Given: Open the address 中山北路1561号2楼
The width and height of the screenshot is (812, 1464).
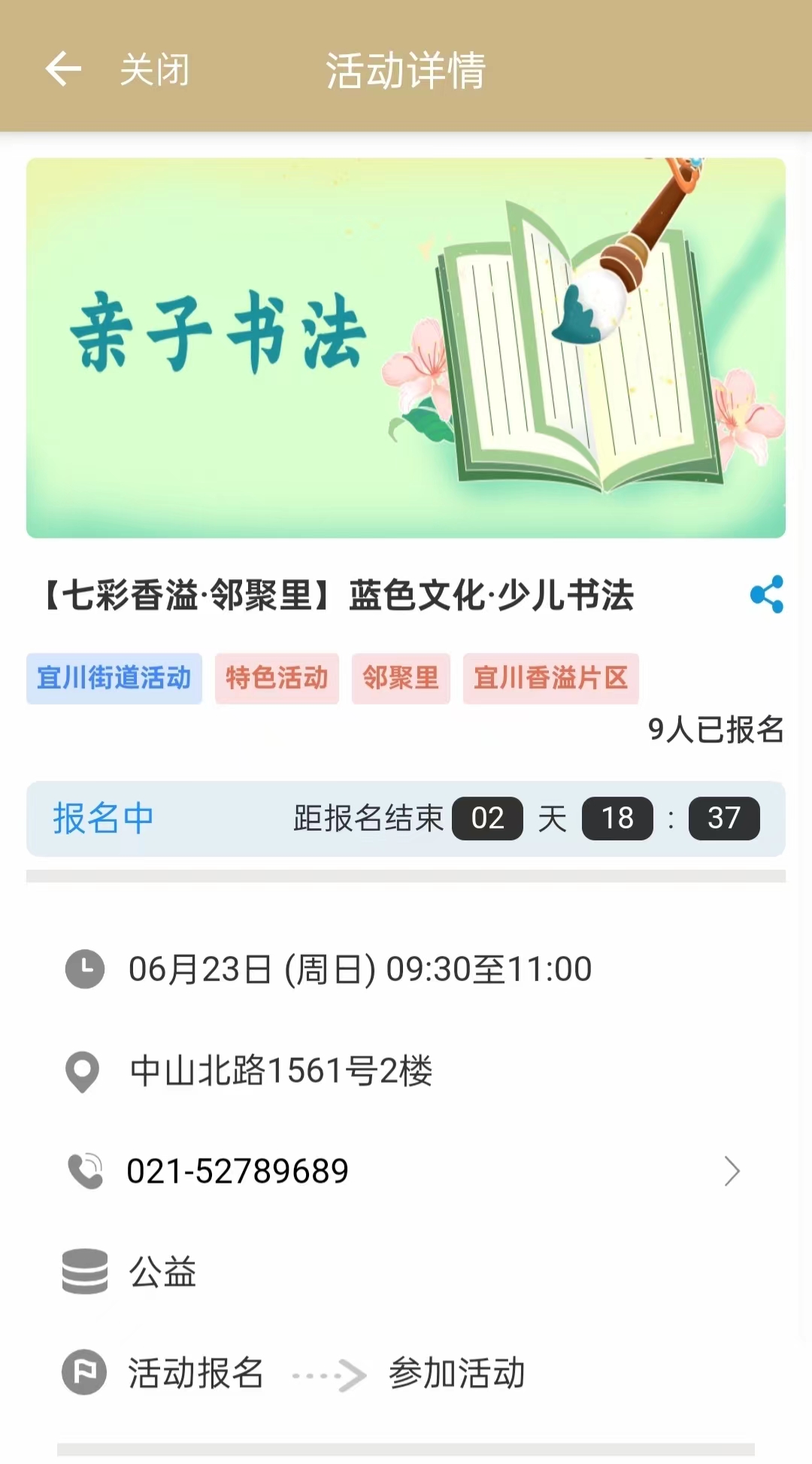Looking at the screenshot, I should pos(280,1071).
